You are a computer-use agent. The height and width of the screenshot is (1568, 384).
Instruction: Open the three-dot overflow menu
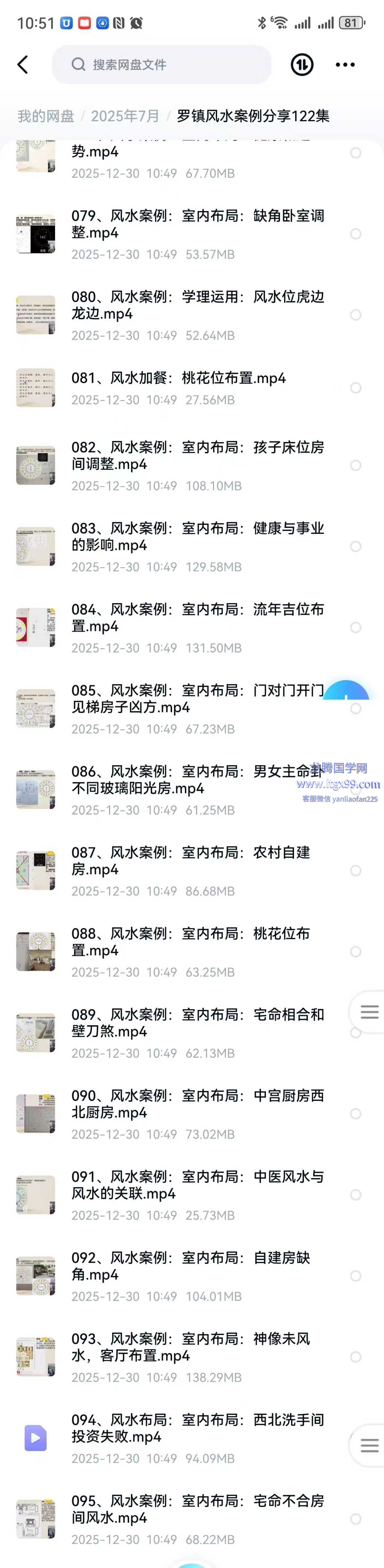pos(345,65)
